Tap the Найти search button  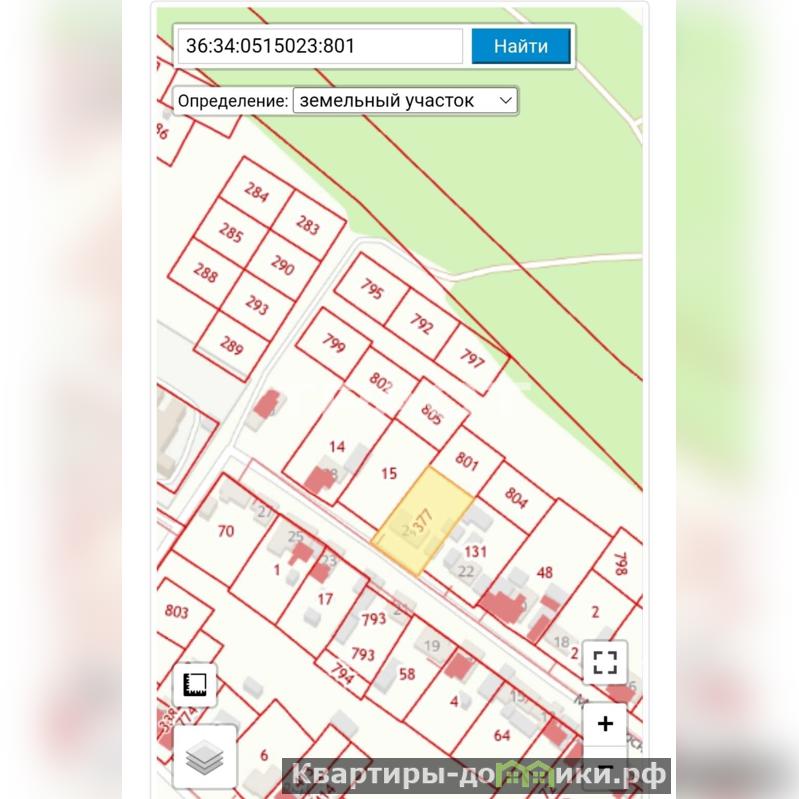click(521, 46)
